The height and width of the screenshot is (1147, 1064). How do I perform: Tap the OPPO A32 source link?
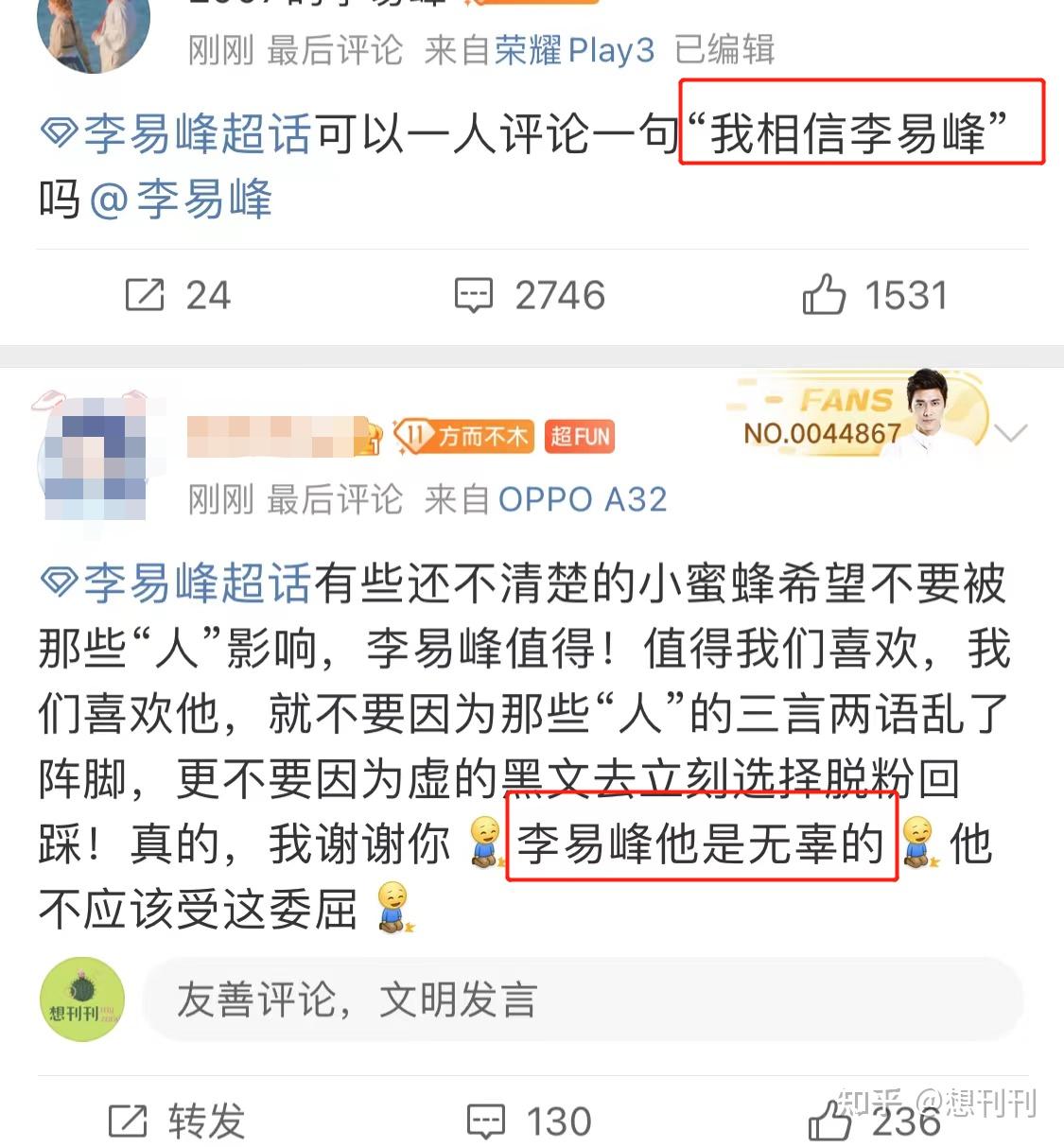pyautogui.click(x=583, y=499)
